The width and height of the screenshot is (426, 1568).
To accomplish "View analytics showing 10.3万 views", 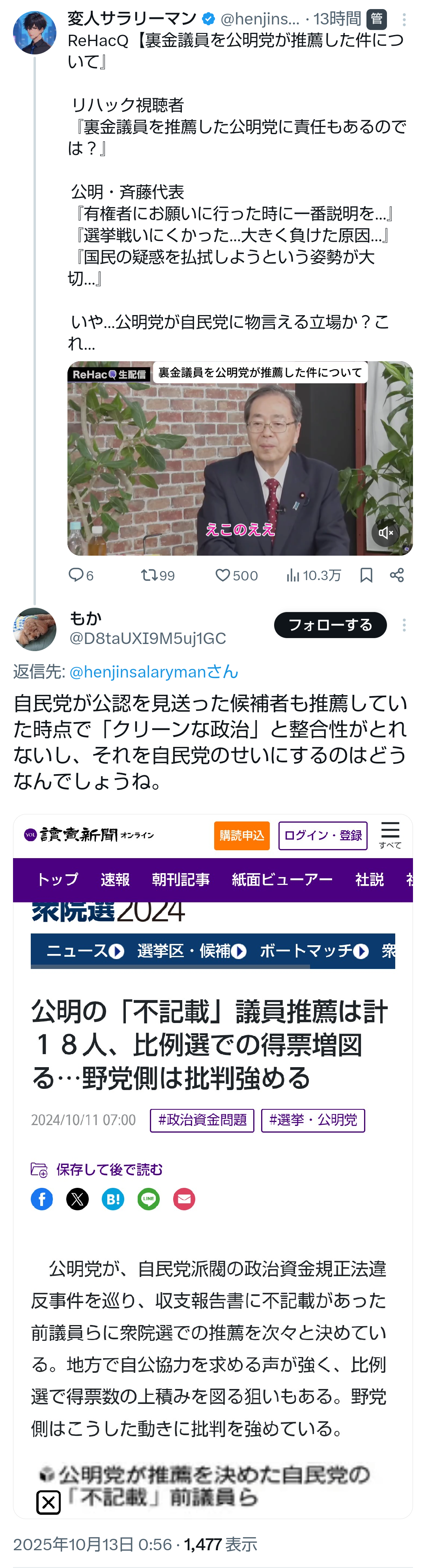I will pyautogui.click(x=314, y=575).
